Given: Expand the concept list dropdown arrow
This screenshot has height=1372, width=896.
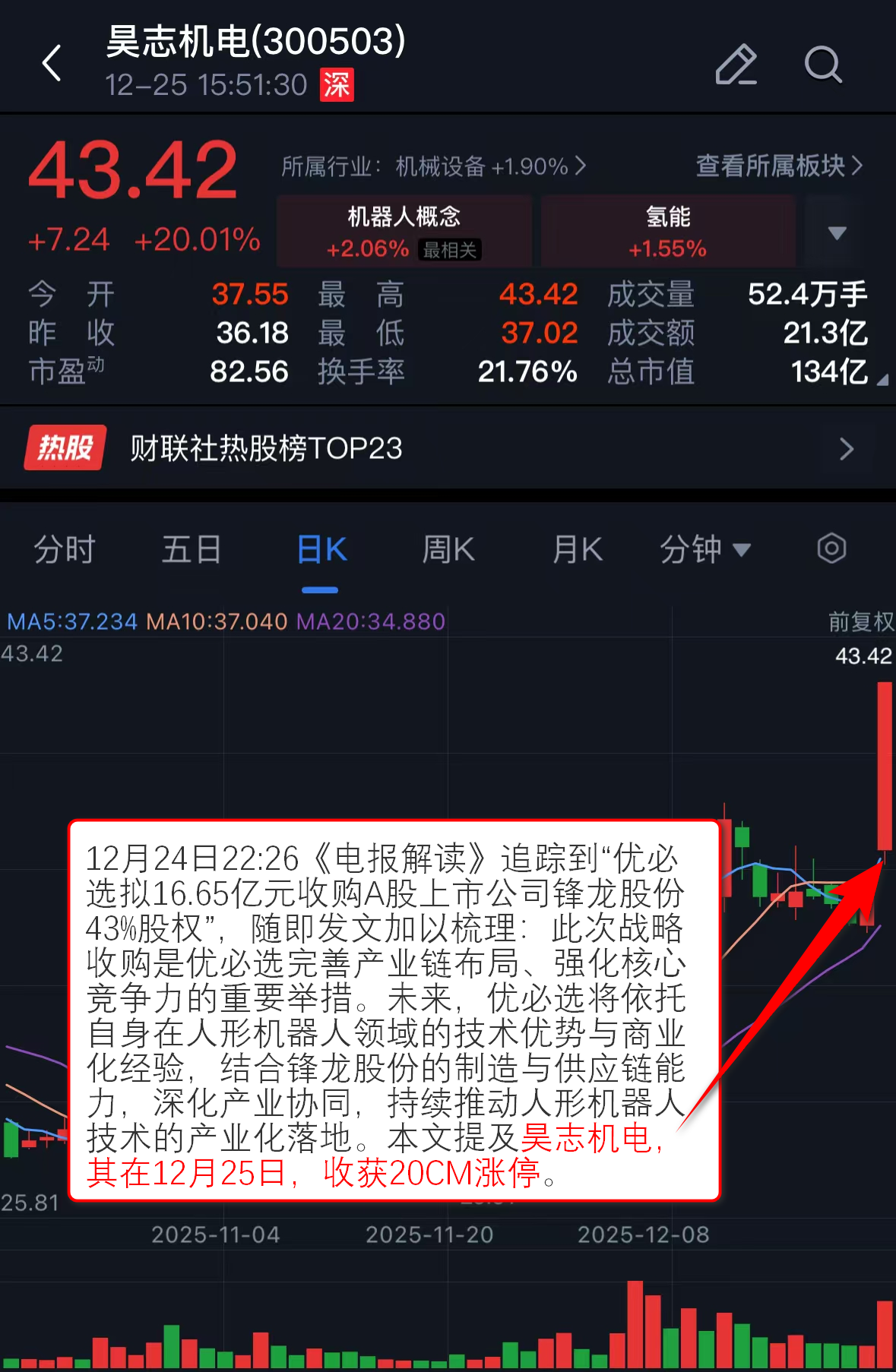Looking at the screenshot, I should [837, 232].
